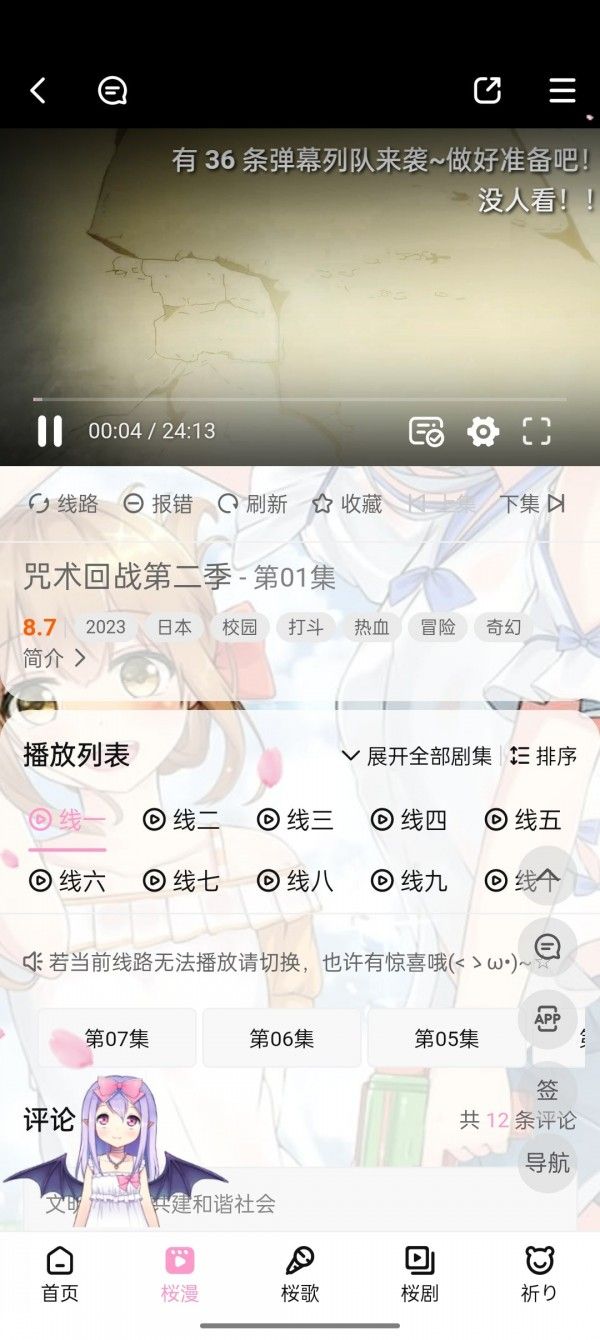Open the share icon in the top bar
The height and width of the screenshot is (1340, 600).
pyautogui.click(x=487, y=91)
